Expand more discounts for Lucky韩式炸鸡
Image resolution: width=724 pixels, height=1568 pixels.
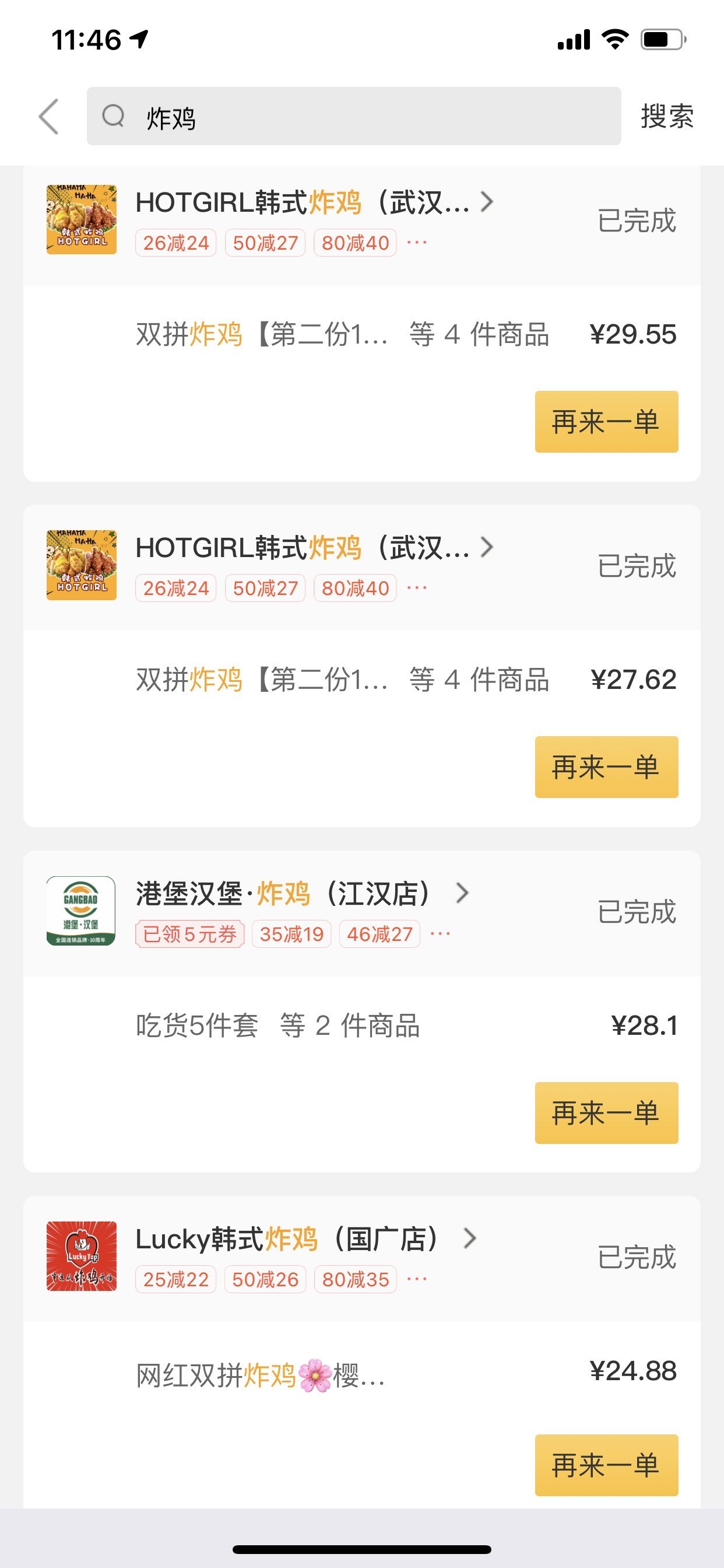(417, 1279)
